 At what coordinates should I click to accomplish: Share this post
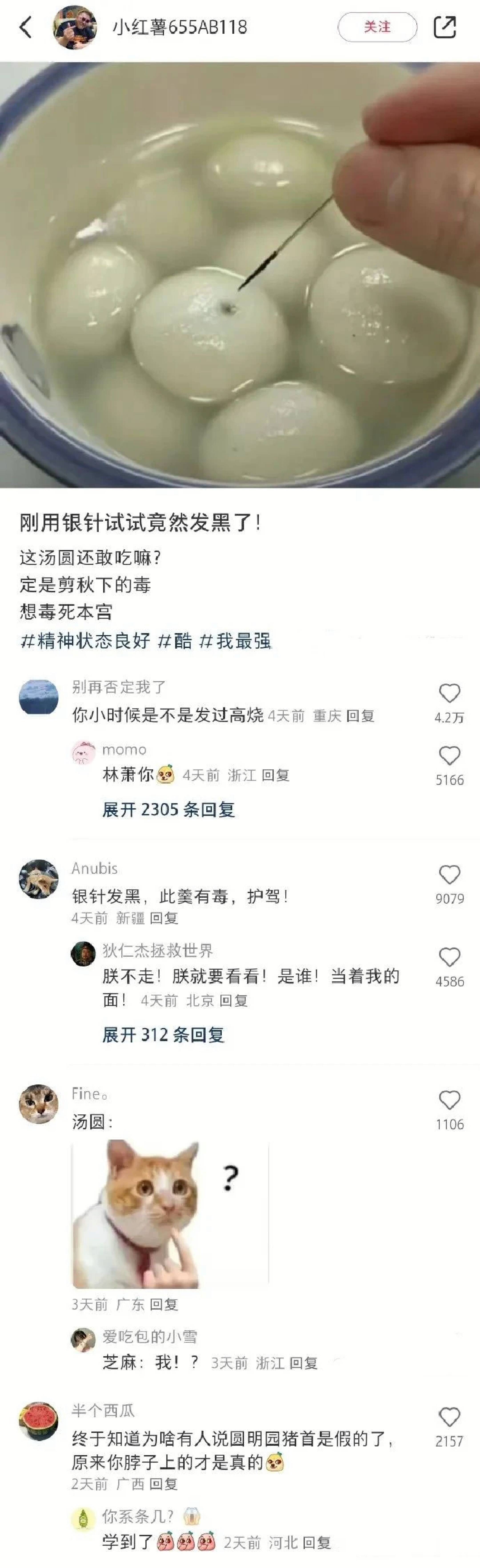pyautogui.click(x=445, y=27)
